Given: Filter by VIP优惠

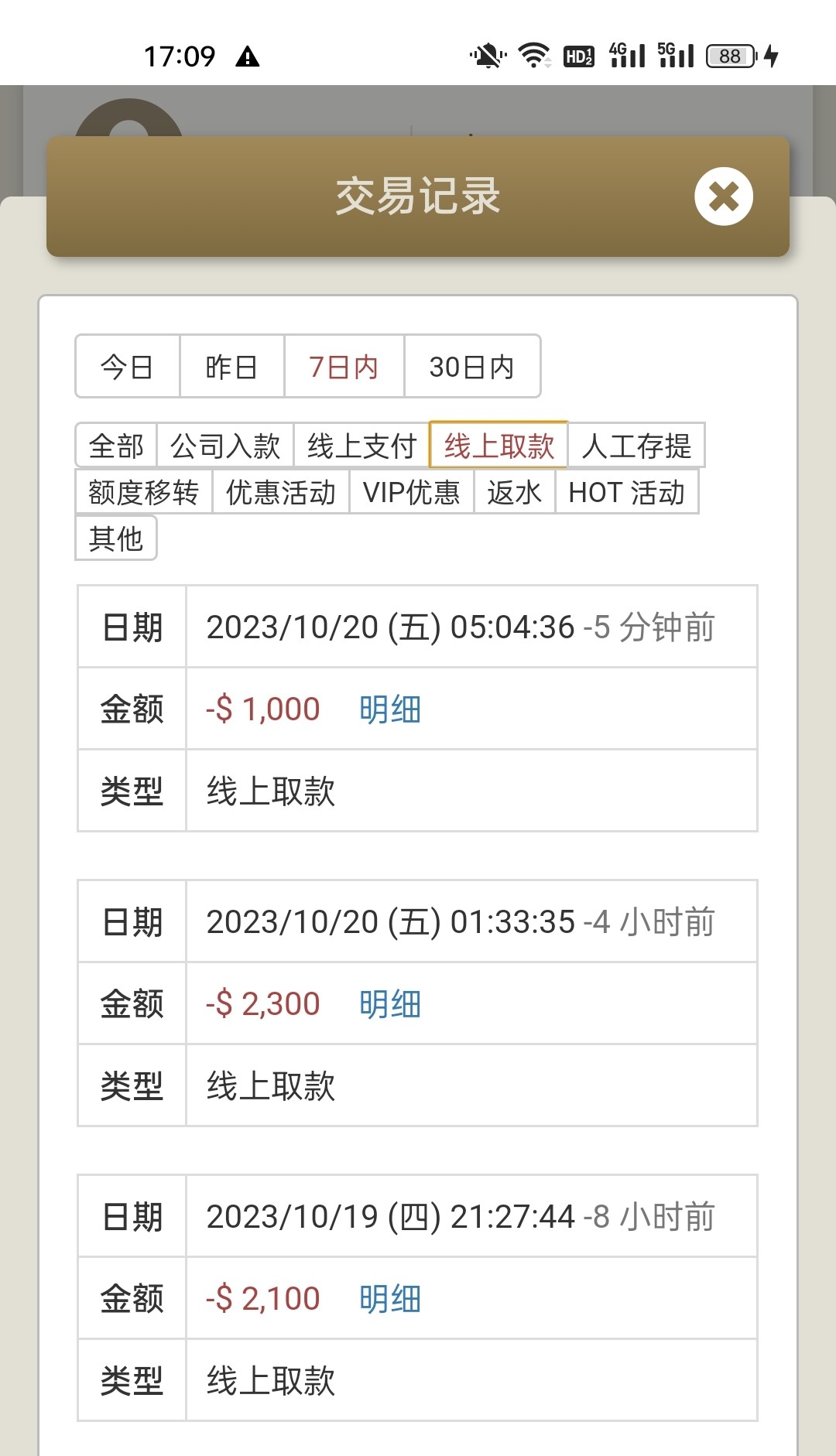Looking at the screenshot, I should tap(411, 492).
